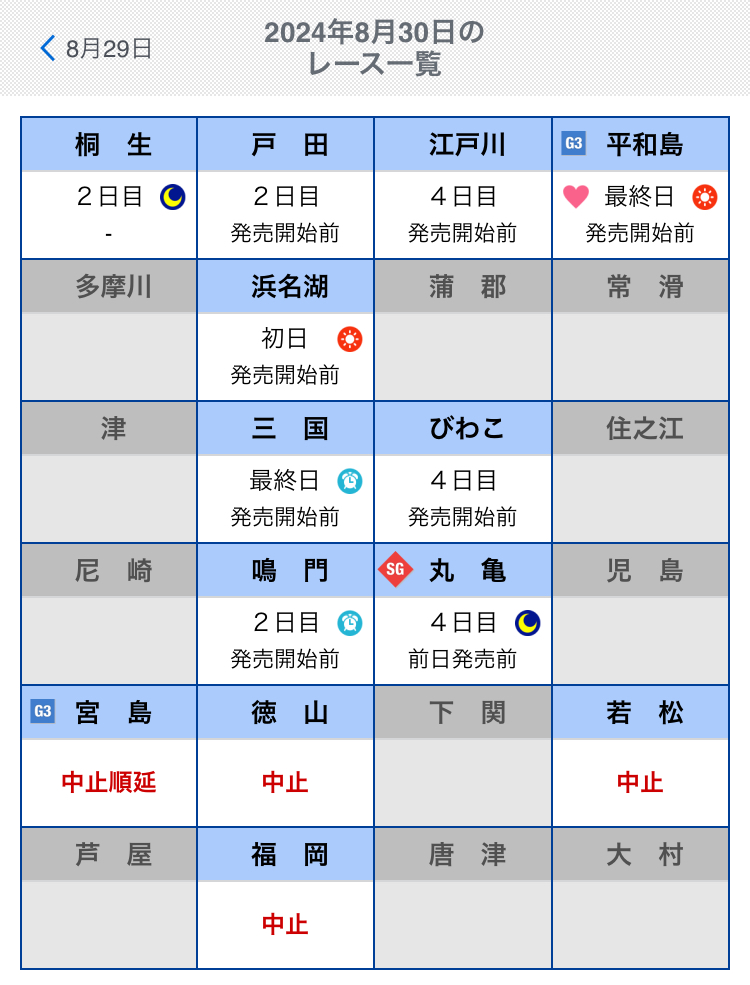Screen dimensions: 750x985
Task: Open the 戸田 race venue
Action: point(285,188)
